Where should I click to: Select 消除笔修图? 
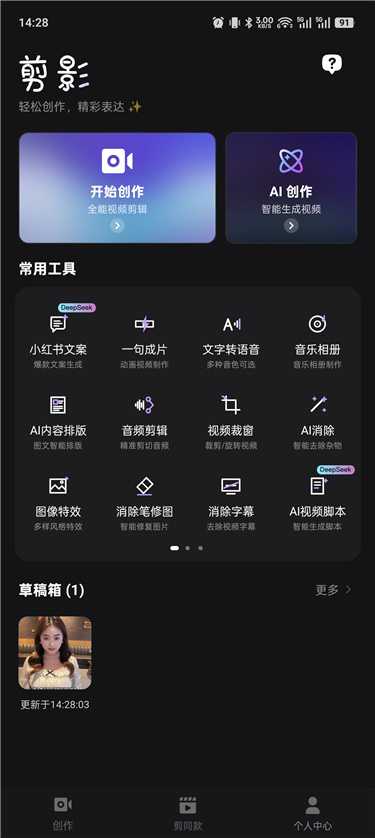point(144,503)
